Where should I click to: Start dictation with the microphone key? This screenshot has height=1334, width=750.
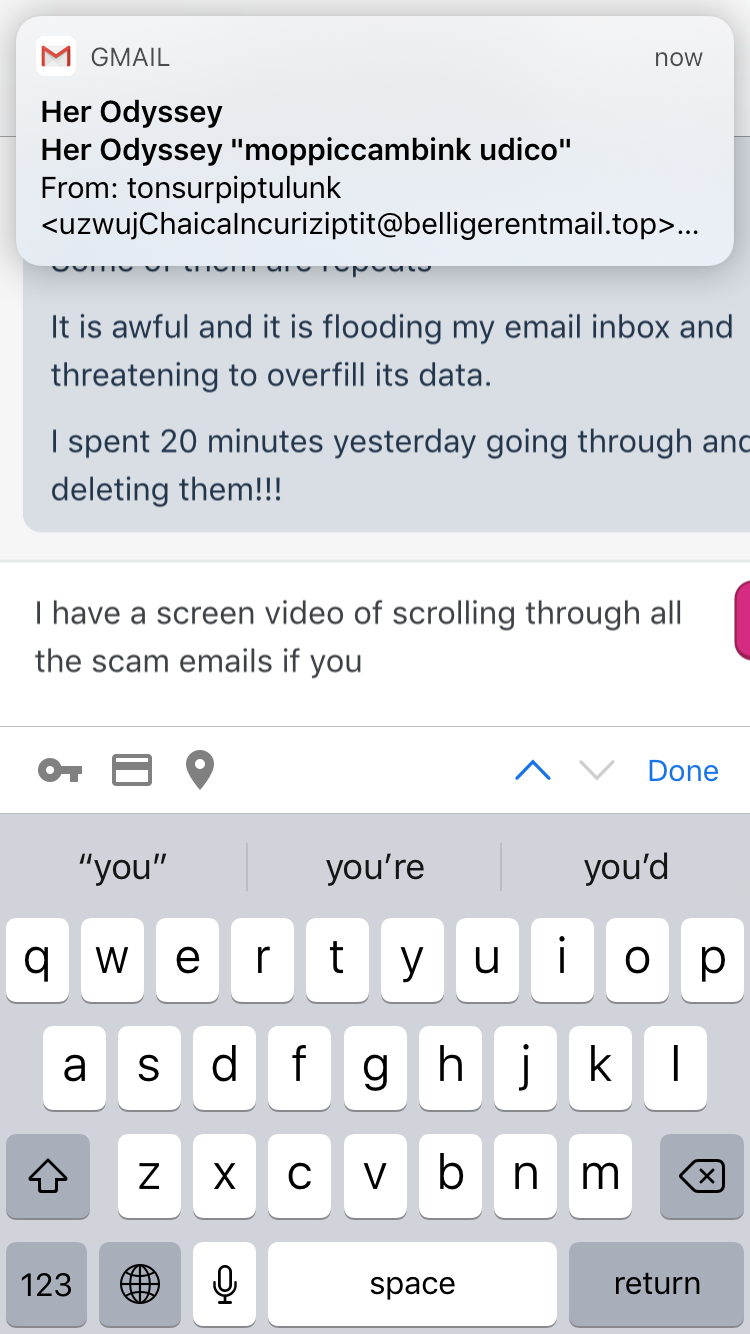[225, 1284]
